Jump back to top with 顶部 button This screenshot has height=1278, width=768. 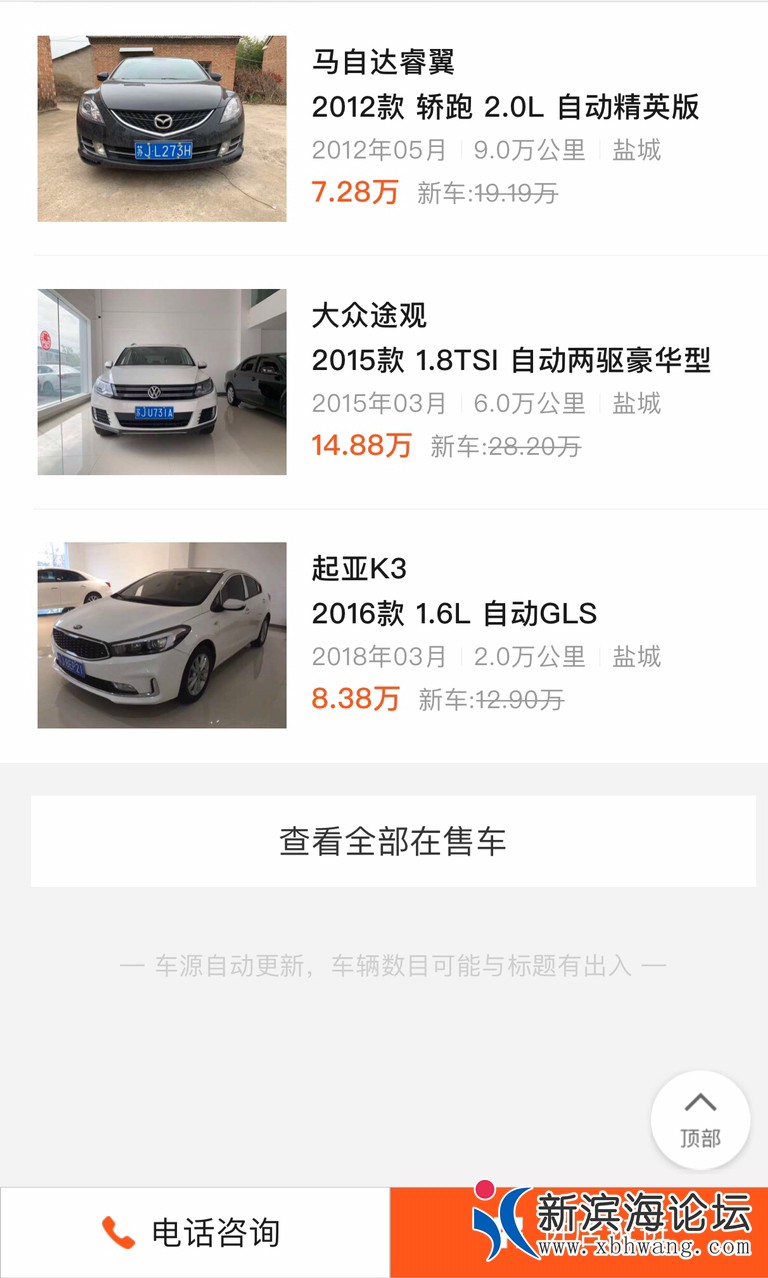click(700, 1120)
